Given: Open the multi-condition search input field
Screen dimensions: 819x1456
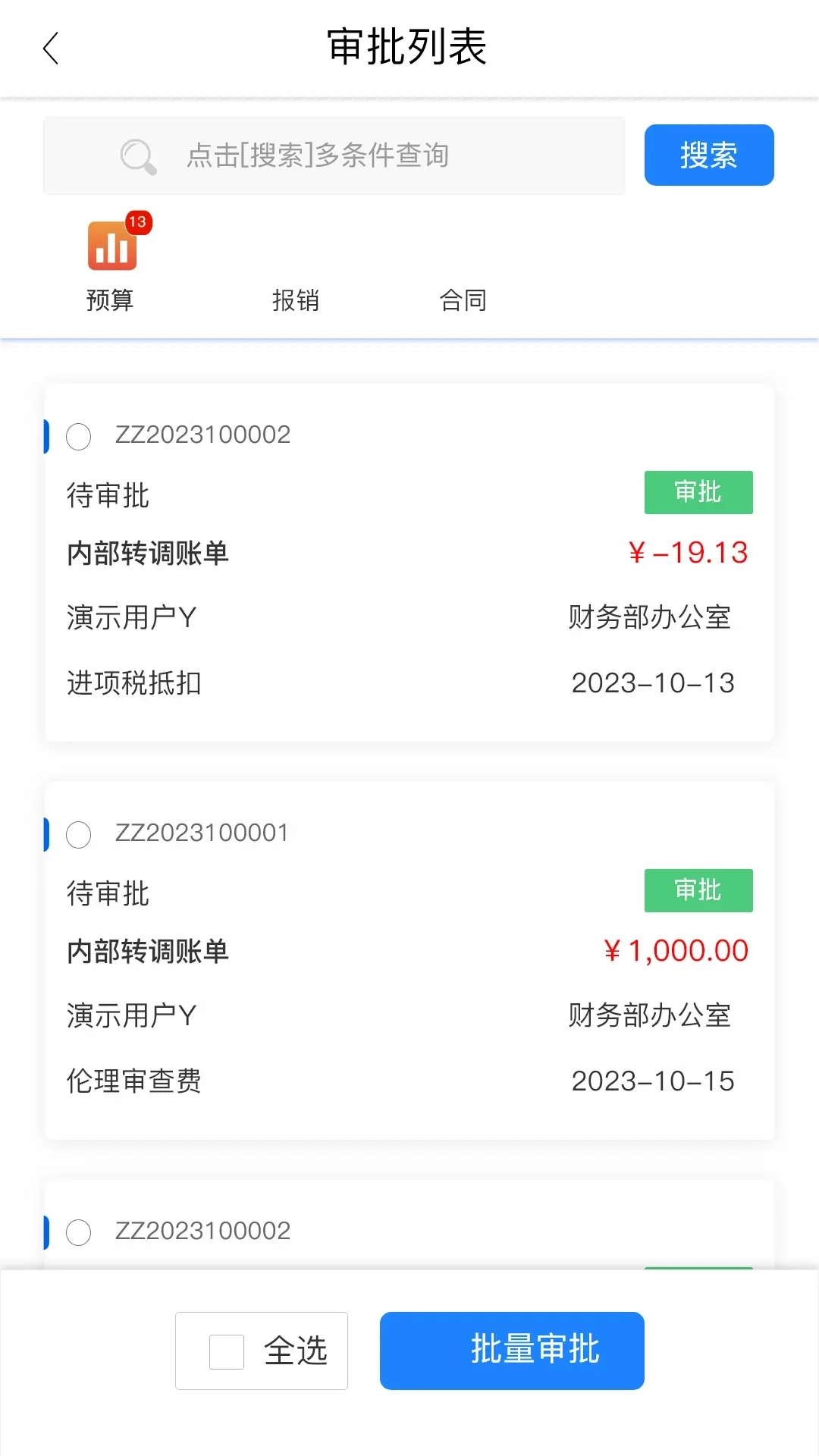Looking at the screenshot, I should [x=332, y=155].
